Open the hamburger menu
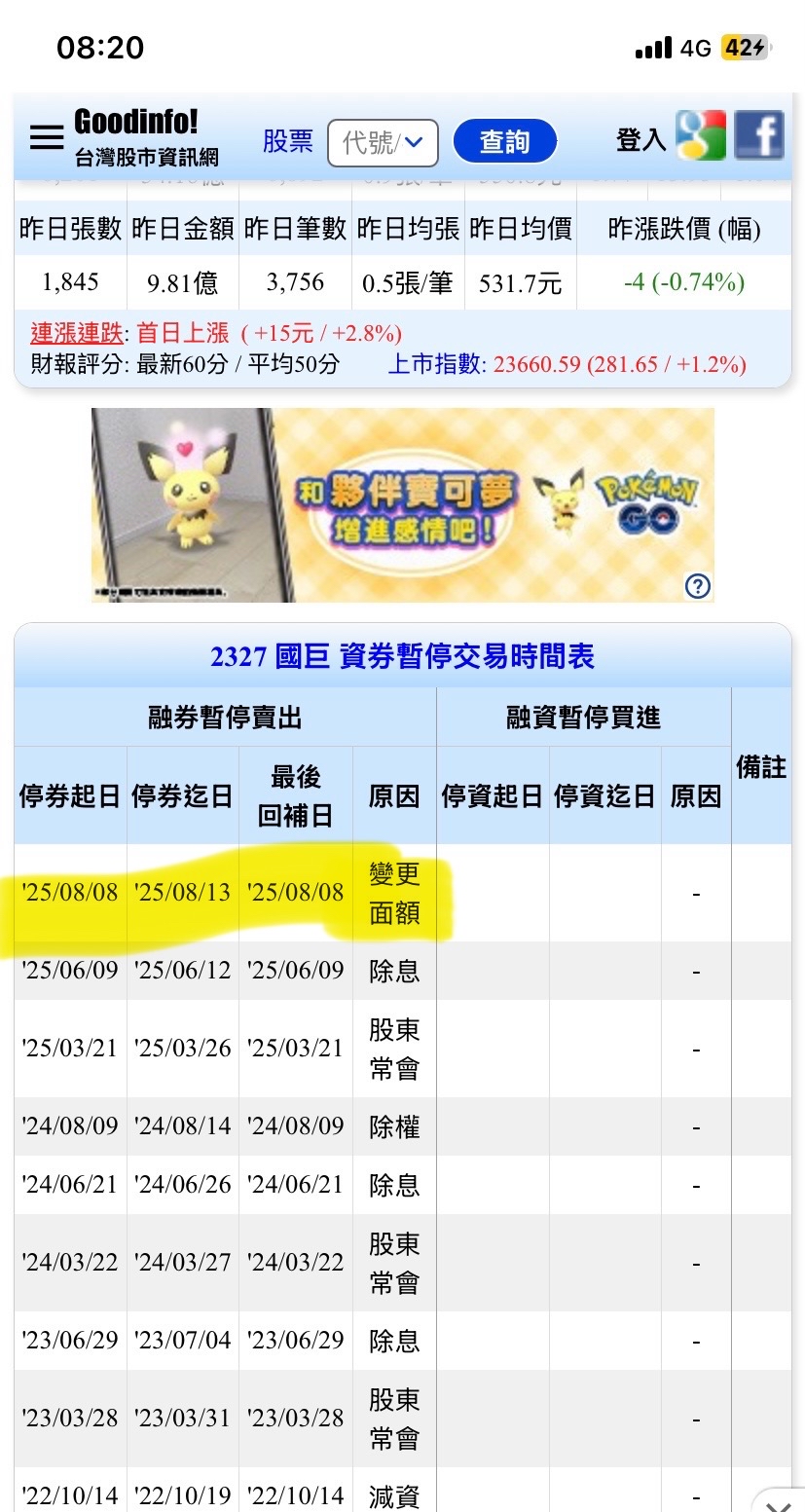 tap(47, 139)
